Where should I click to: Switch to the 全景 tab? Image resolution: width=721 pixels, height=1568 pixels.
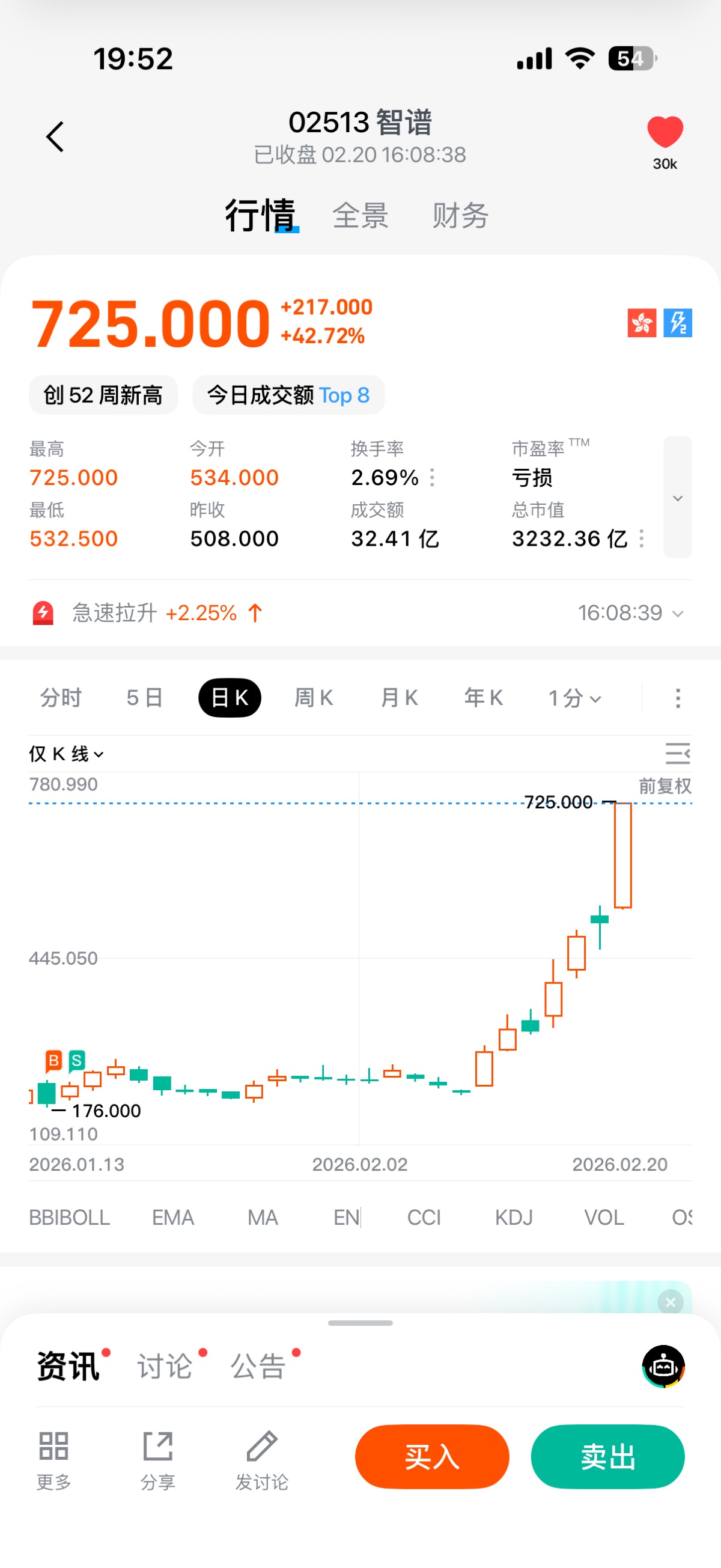[x=360, y=216]
